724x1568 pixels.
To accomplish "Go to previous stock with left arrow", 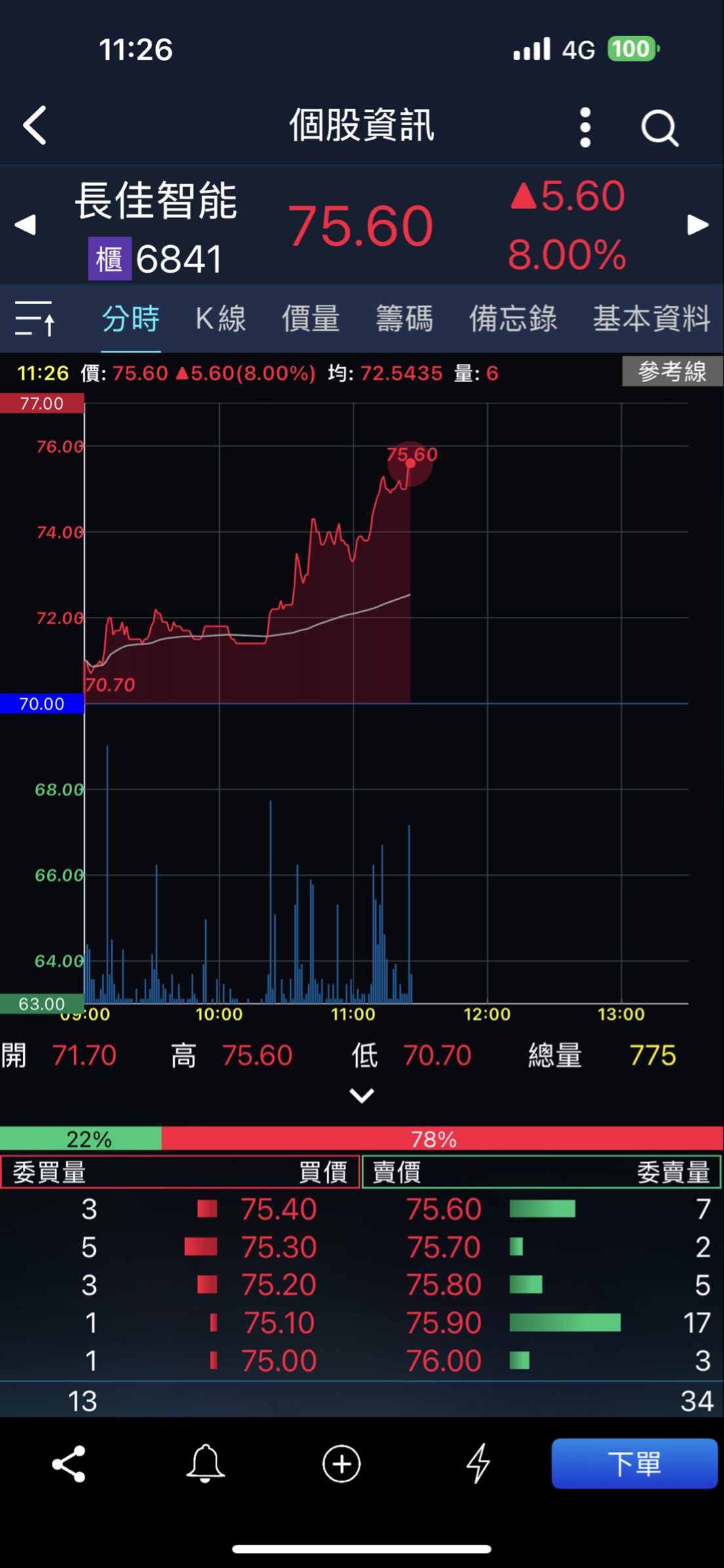I will tap(25, 225).
